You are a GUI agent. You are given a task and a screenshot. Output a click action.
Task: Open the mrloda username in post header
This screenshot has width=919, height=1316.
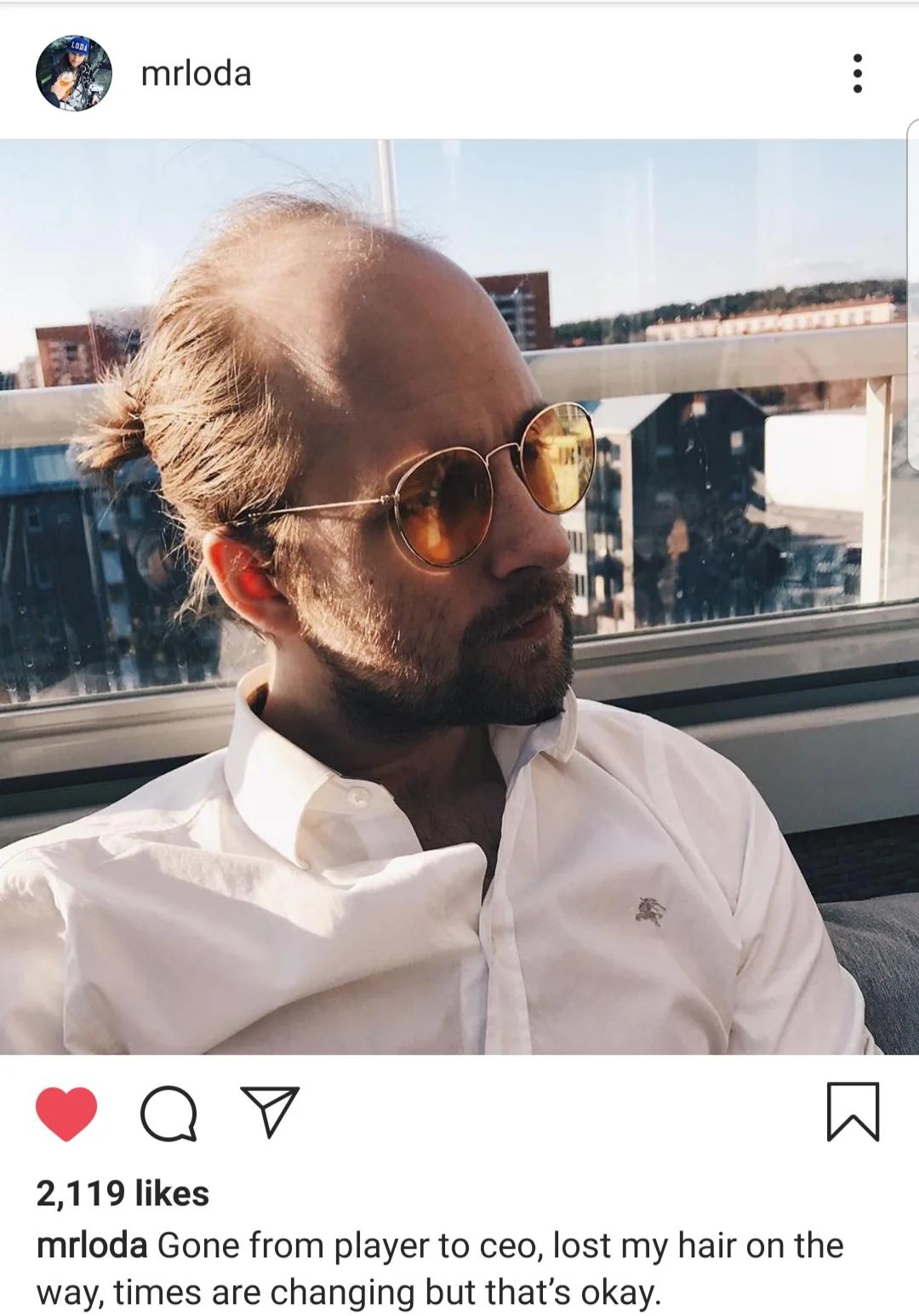tap(196, 74)
